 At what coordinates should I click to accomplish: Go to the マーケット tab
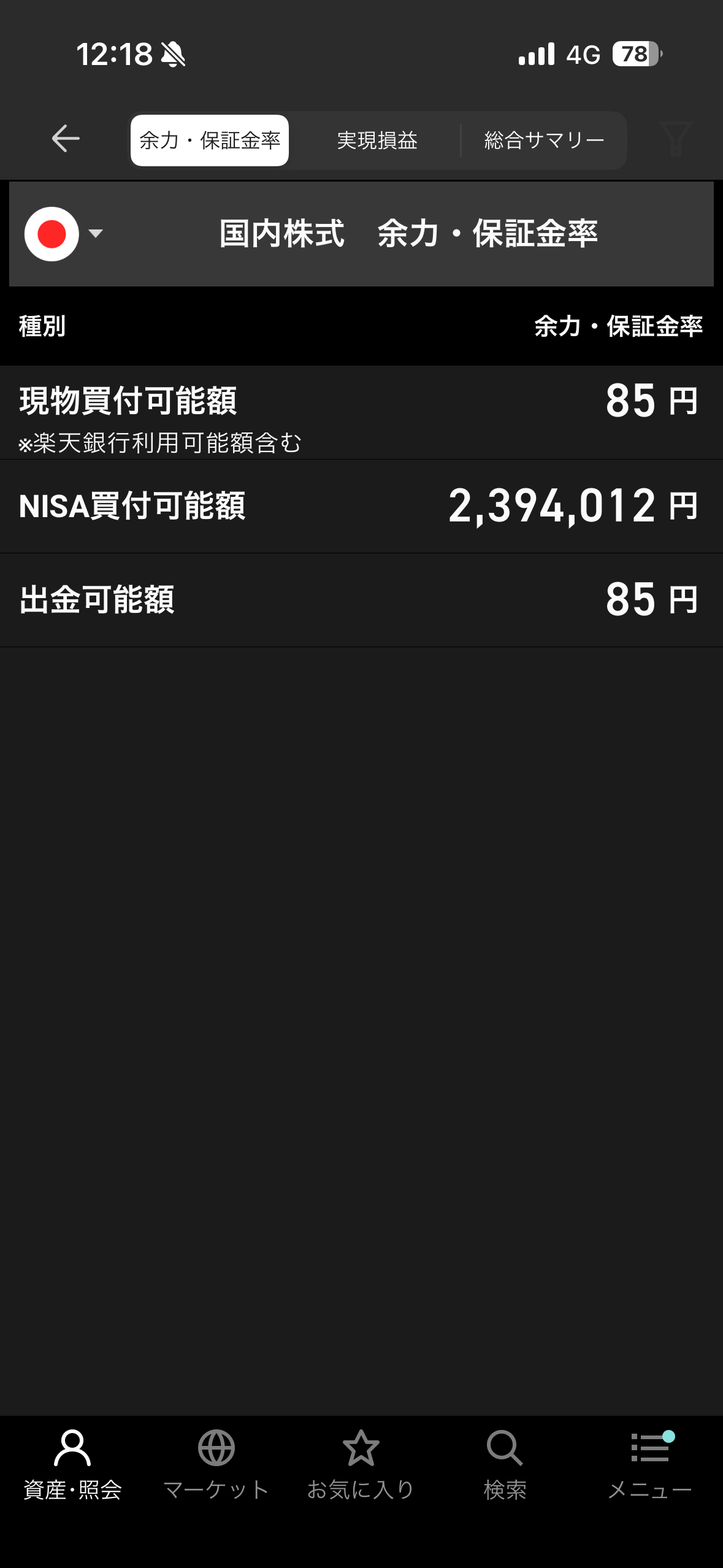pos(216,1464)
